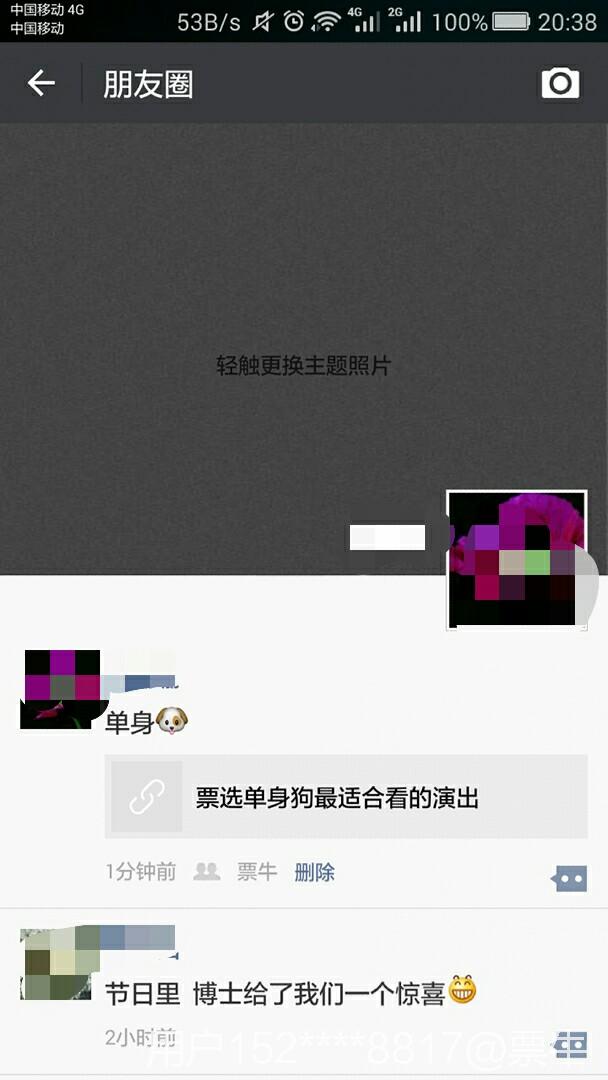Open comment menu on the 单身 post
Viewport: 608px width, 1080px height.
(569, 878)
